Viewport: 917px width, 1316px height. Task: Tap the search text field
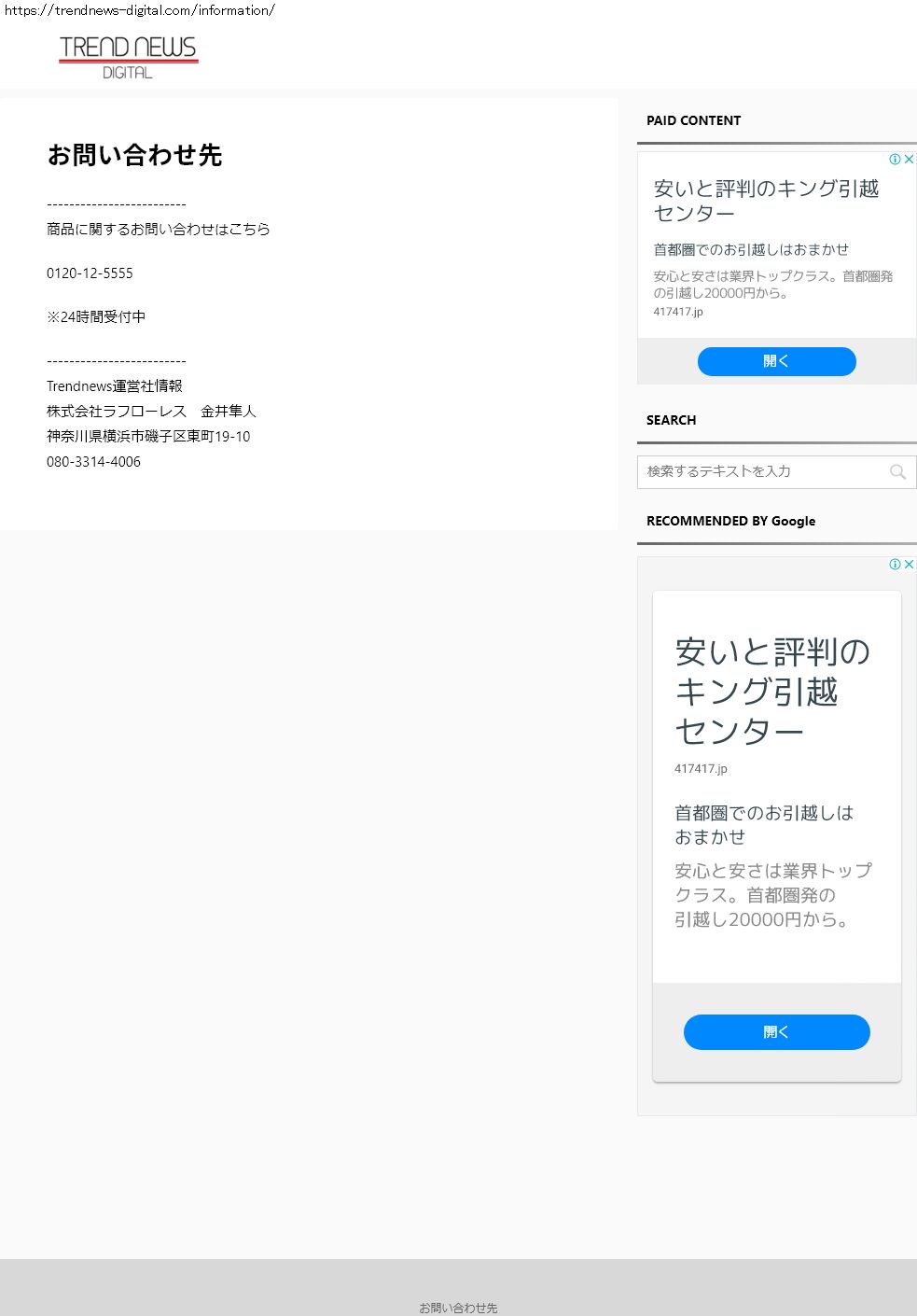tap(760, 472)
